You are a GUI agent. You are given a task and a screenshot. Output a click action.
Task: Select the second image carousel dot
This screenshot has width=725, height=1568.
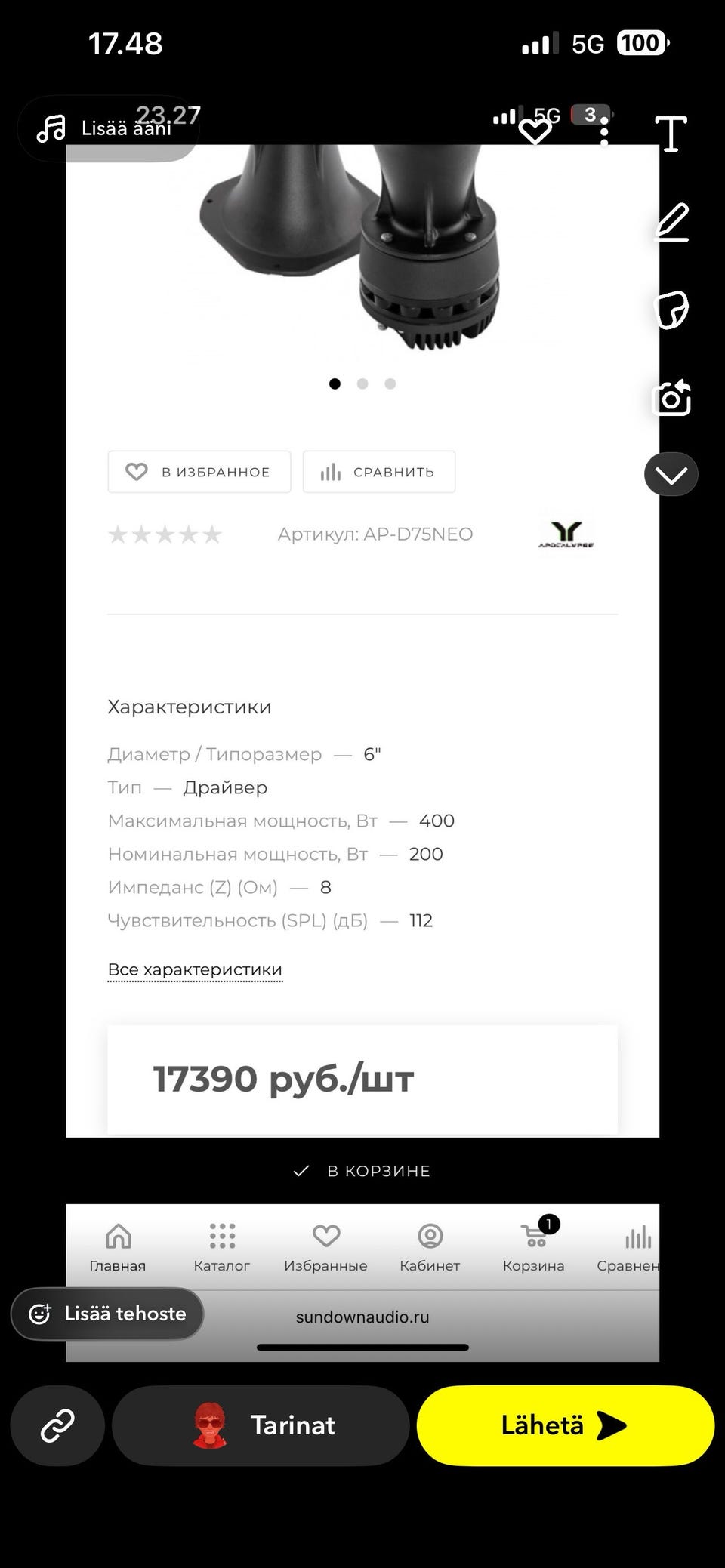coord(362,384)
